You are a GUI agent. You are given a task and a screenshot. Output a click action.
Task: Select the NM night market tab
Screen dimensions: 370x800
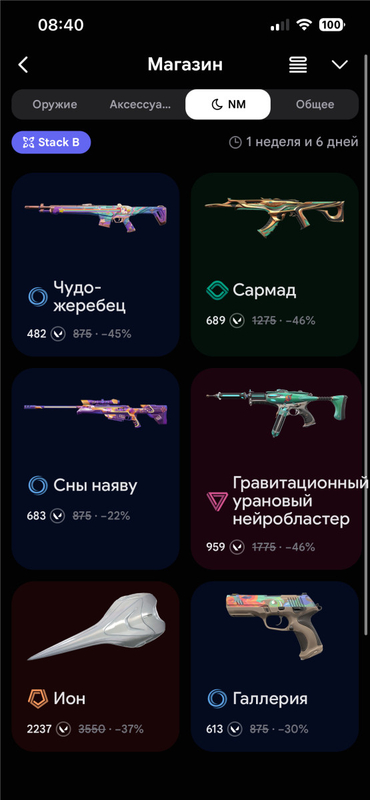pos(228,105)
